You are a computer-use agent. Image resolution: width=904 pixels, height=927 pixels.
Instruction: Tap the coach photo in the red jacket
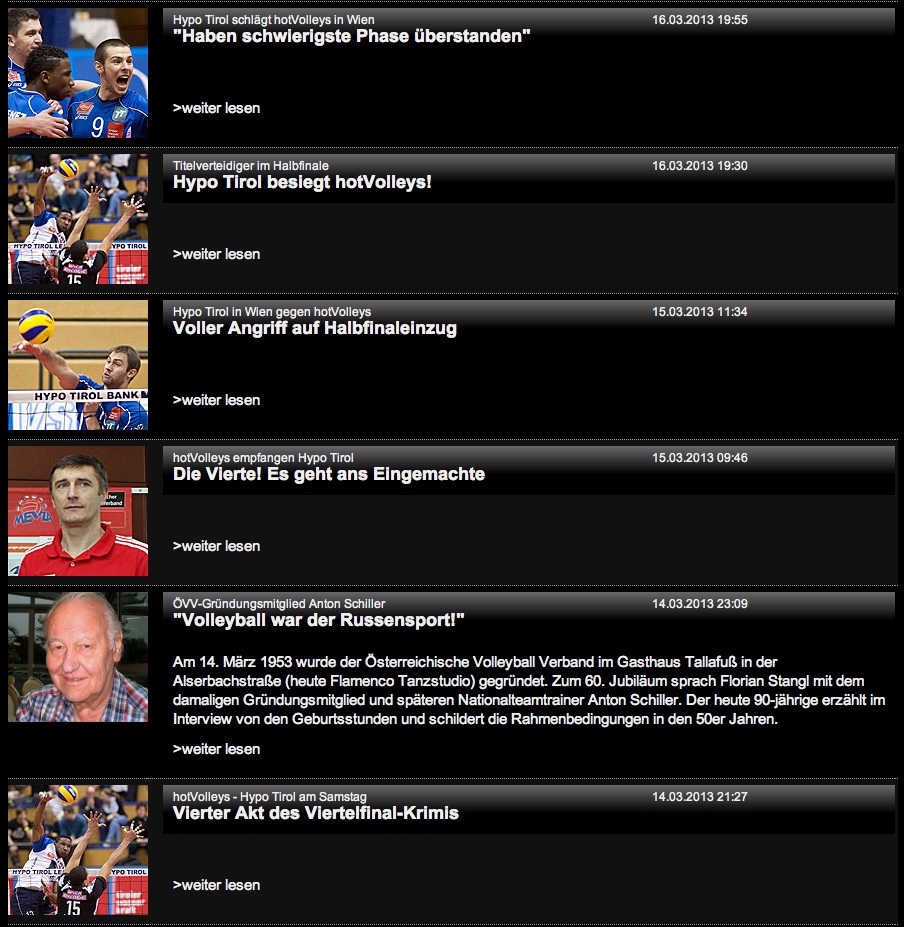tap(78, 511)
